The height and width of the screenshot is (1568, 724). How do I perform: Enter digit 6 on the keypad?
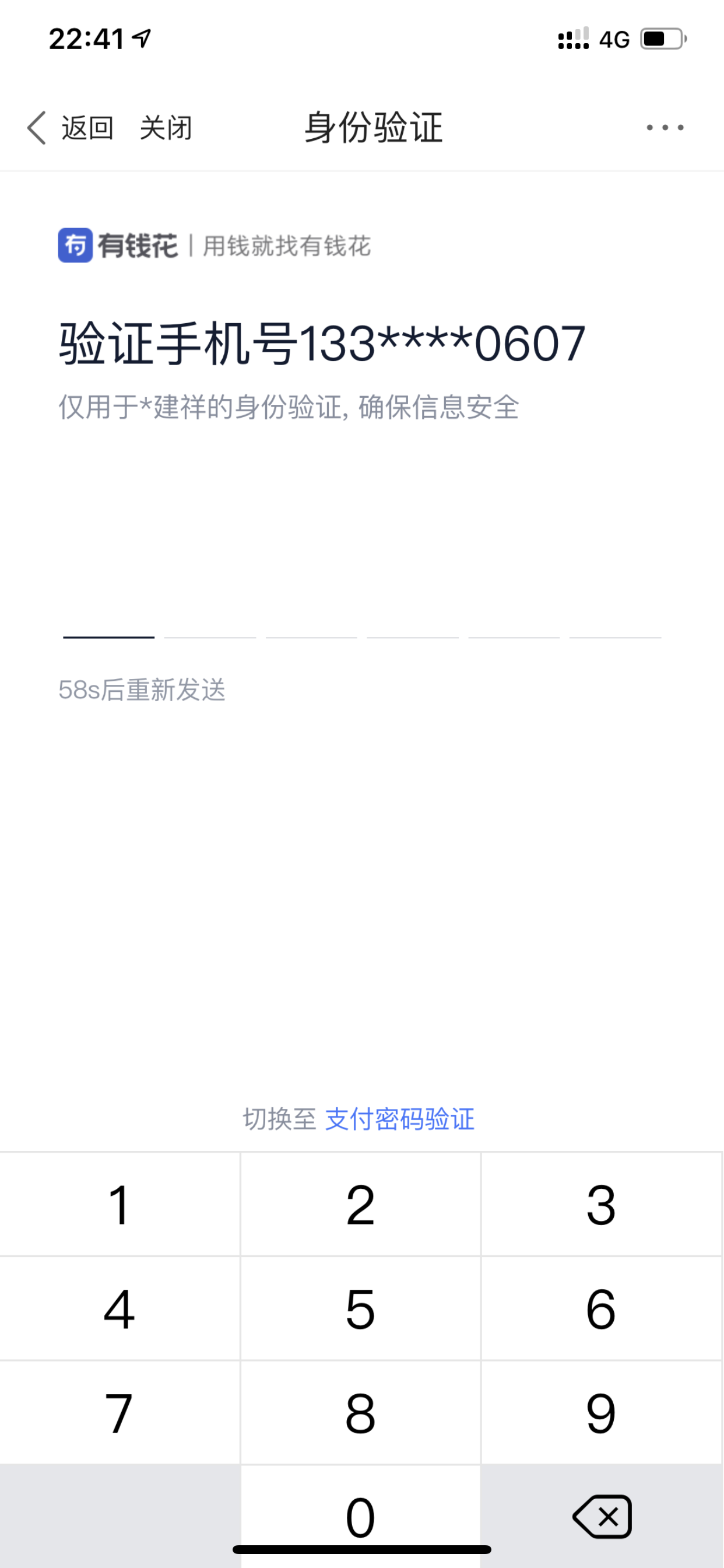coord(602,1308)
